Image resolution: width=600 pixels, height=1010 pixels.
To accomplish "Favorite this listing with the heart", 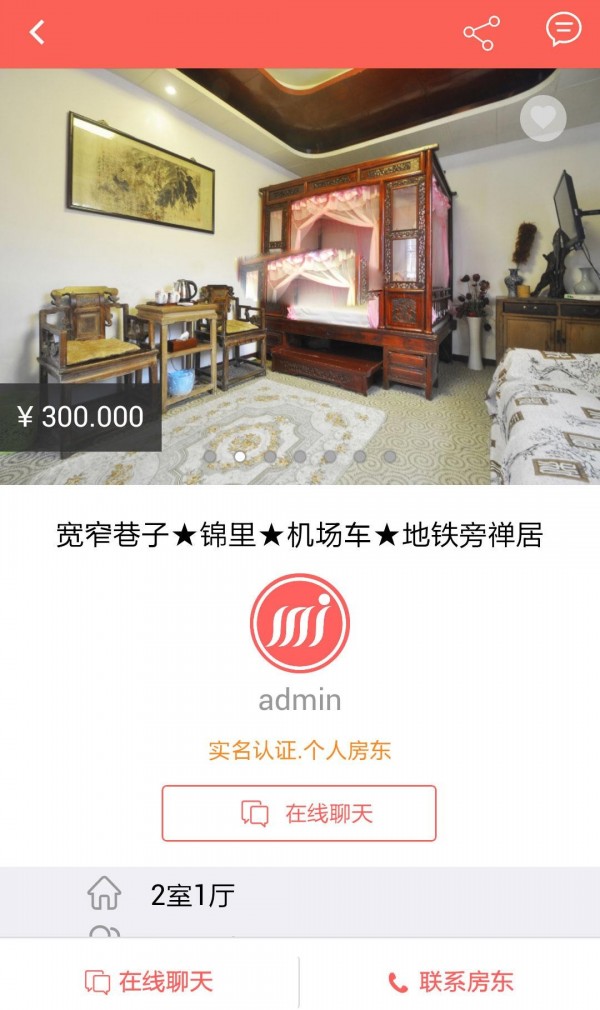I will pos(543,118).
